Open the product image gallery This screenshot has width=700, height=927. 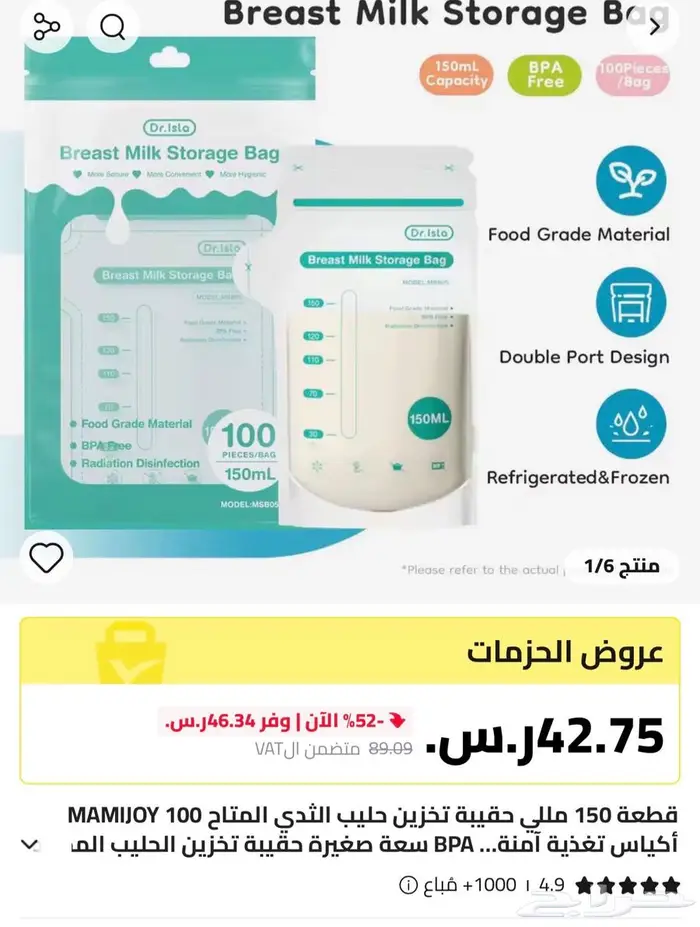350,302
